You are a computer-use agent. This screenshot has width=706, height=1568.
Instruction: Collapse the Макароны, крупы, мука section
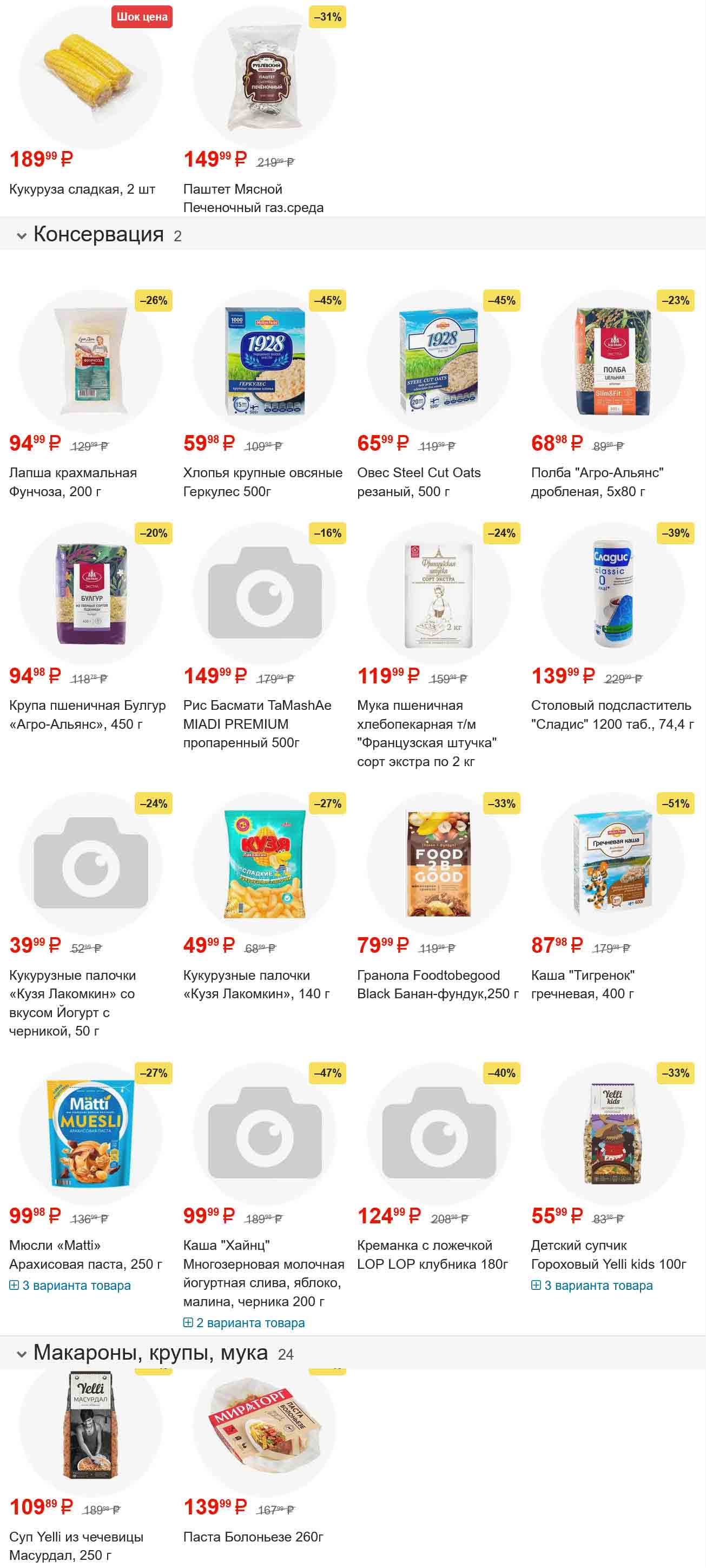click(22, 1354)
